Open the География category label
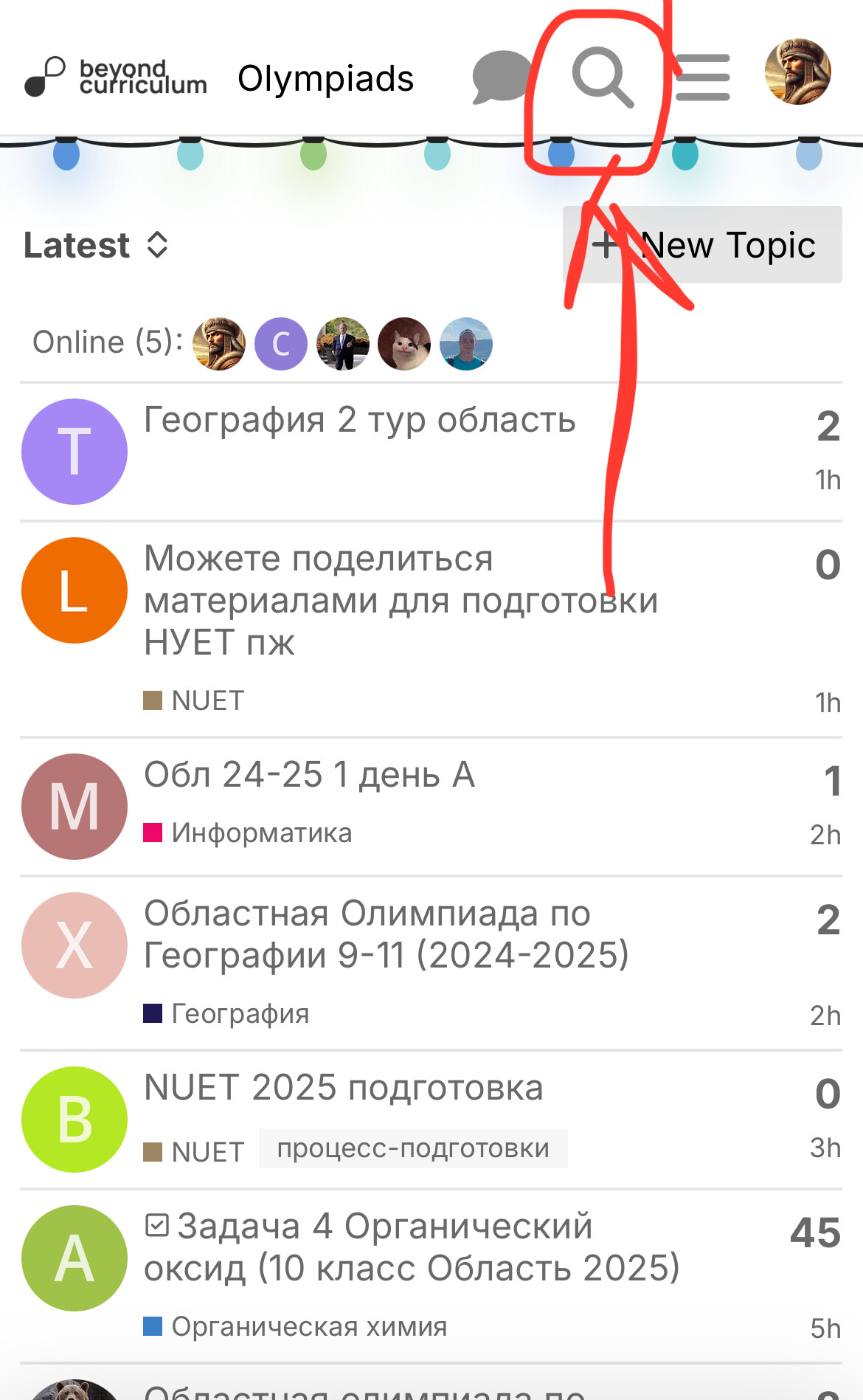Viewport: 863px width, 1400px height. [226, 1014]
